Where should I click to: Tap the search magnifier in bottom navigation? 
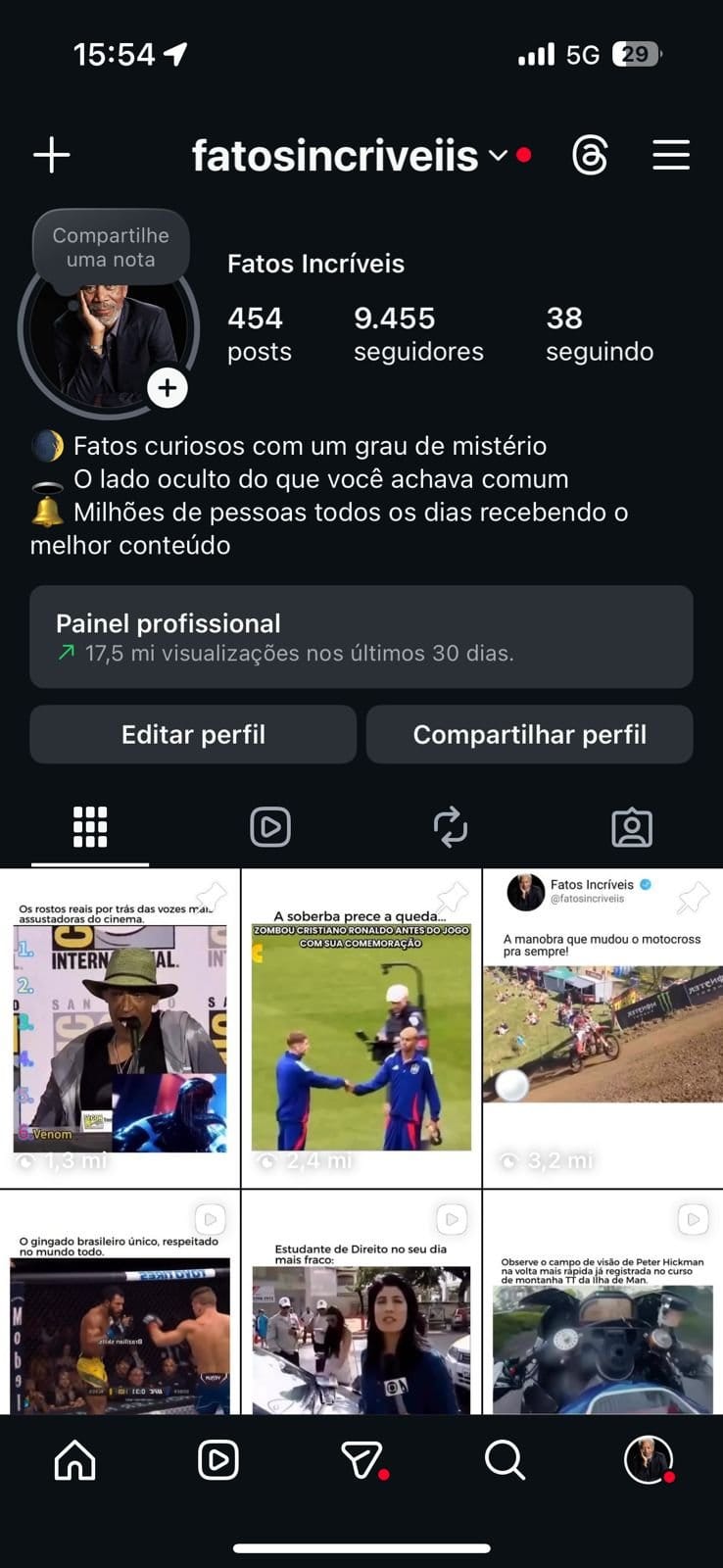pos(505,1459)
